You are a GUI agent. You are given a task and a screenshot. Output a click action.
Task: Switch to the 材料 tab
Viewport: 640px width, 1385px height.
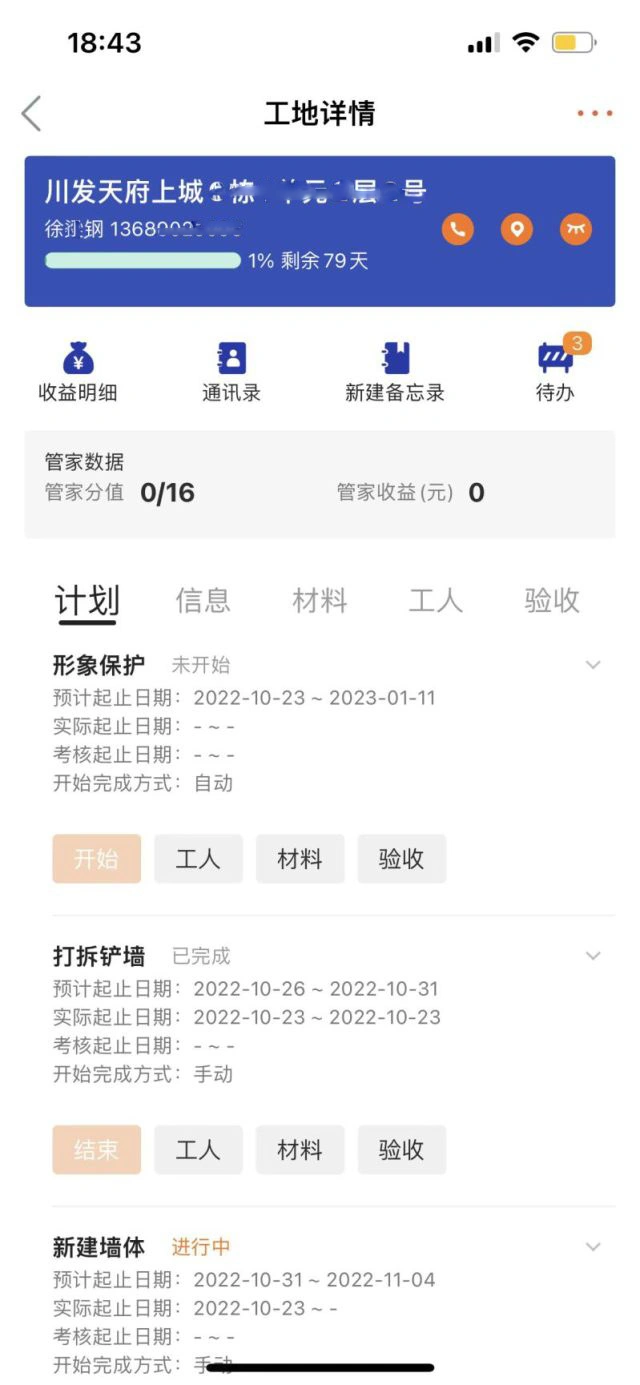[x=320, y=600]
